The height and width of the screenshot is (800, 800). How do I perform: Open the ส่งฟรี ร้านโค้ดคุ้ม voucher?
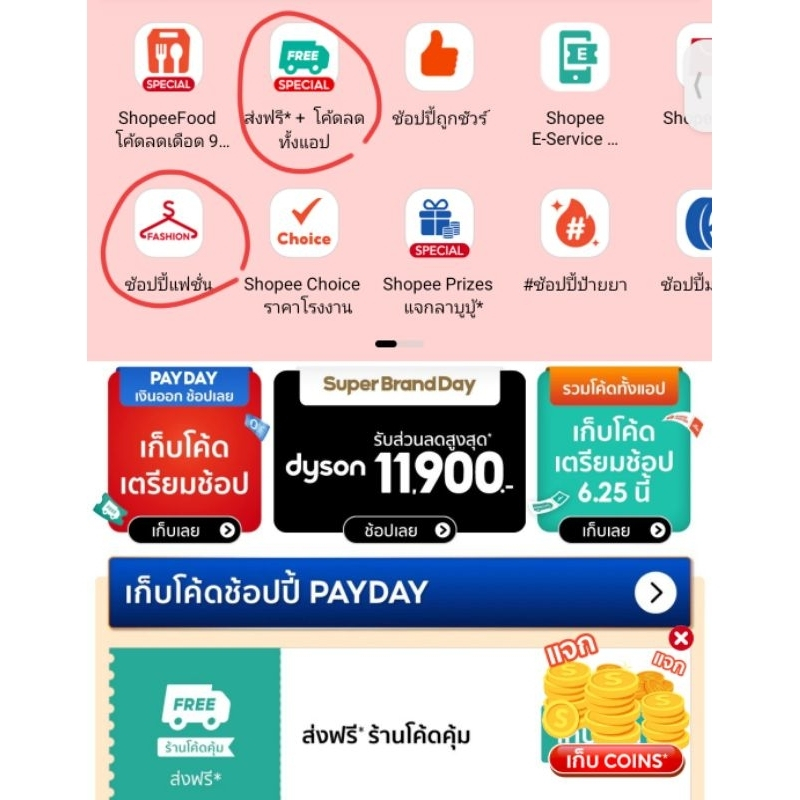coord(399,724)
